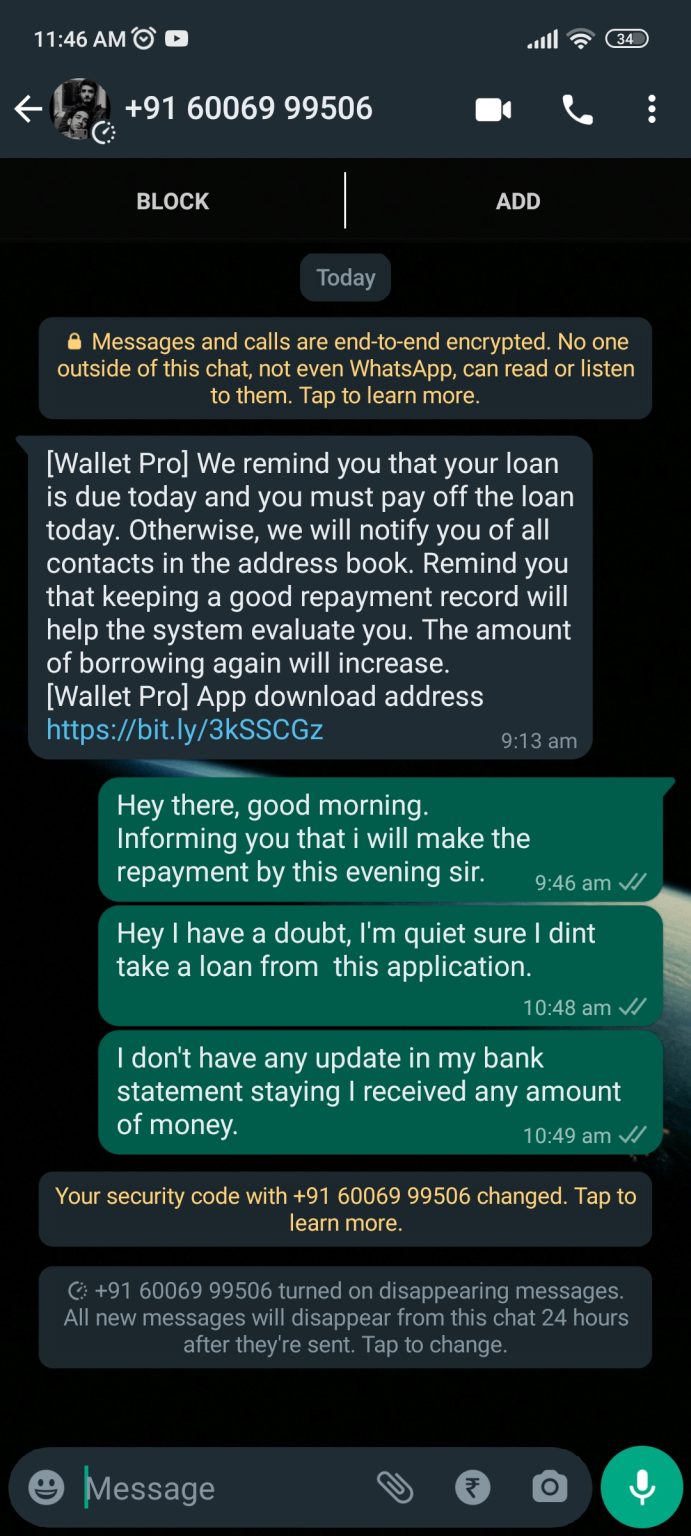Image resolution: width=691 pixels, height=1536 pixels.
Task: Open the rupee payment option
Action: (x=473, y=1488)
